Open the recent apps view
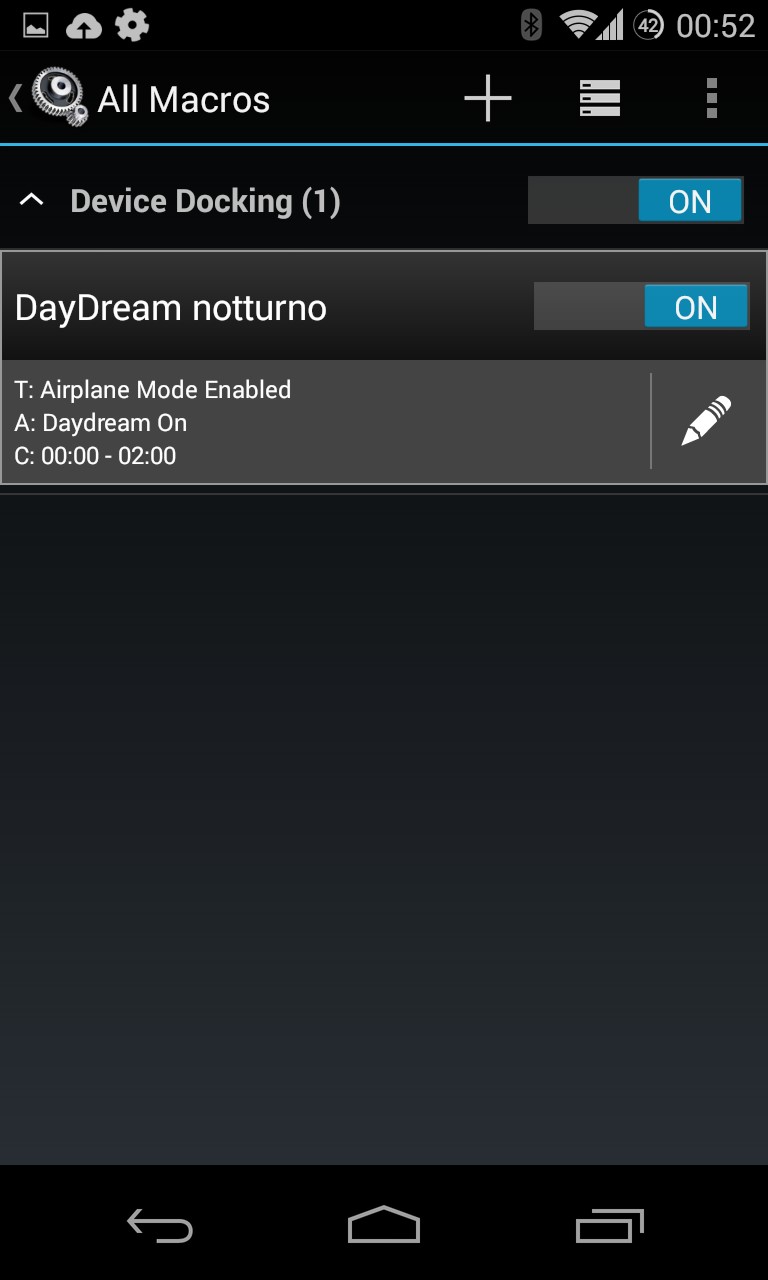Viewport: 768px width, 1280px height. point(609,1224)
